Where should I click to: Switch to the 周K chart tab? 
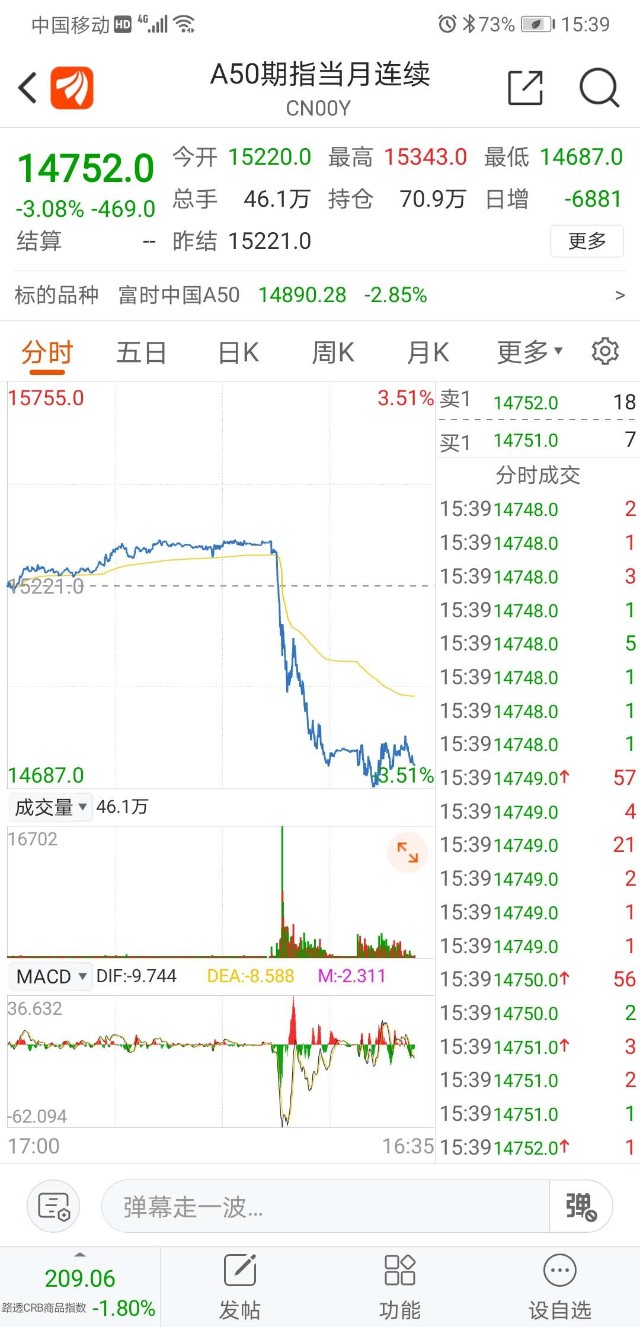coord(333,352)
